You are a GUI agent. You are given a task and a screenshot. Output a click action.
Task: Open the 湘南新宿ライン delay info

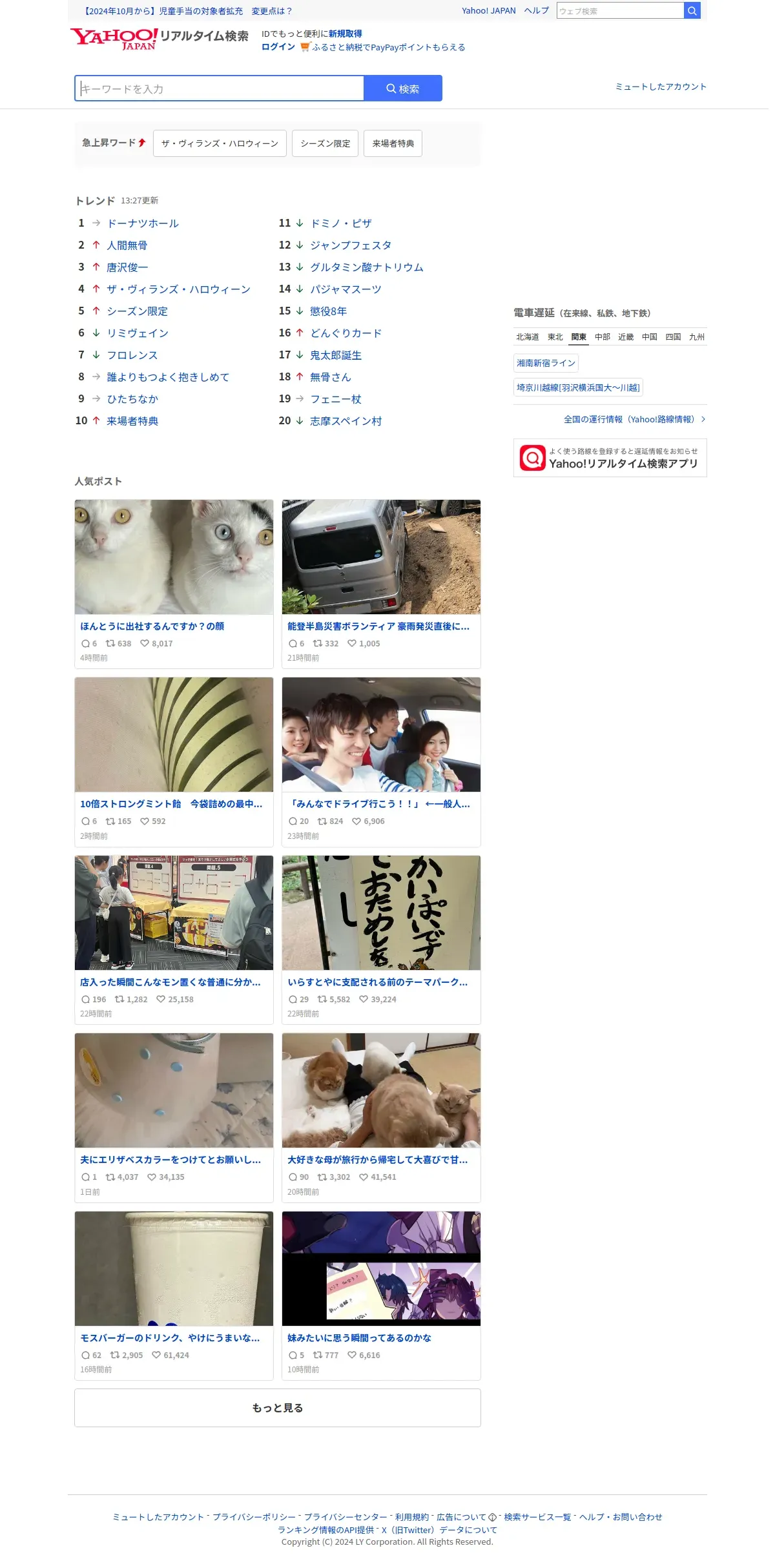(x=546, y=363)
